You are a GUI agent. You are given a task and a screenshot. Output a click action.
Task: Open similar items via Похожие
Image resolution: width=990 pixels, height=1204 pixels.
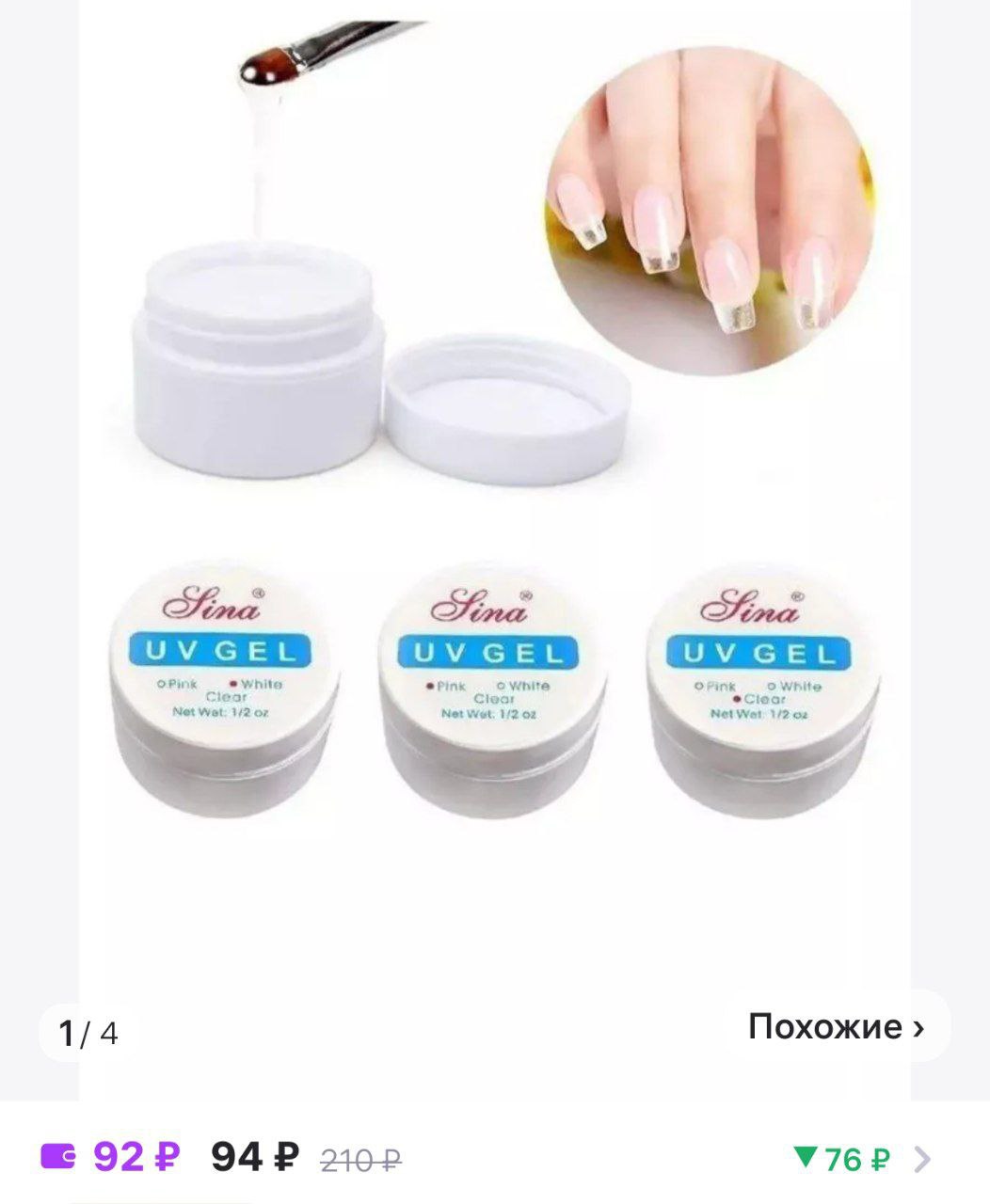836,1027
